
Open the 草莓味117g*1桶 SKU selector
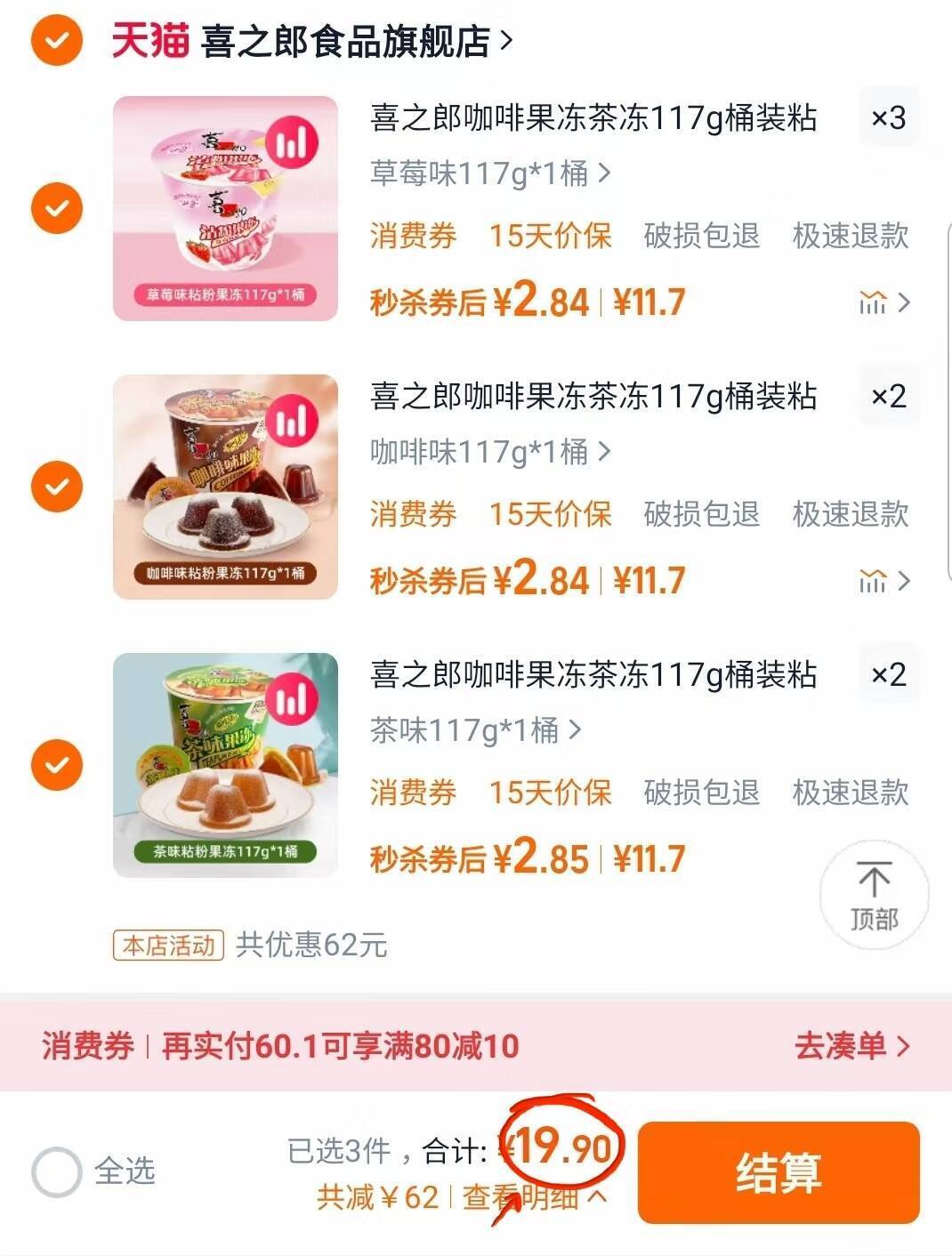486,173
